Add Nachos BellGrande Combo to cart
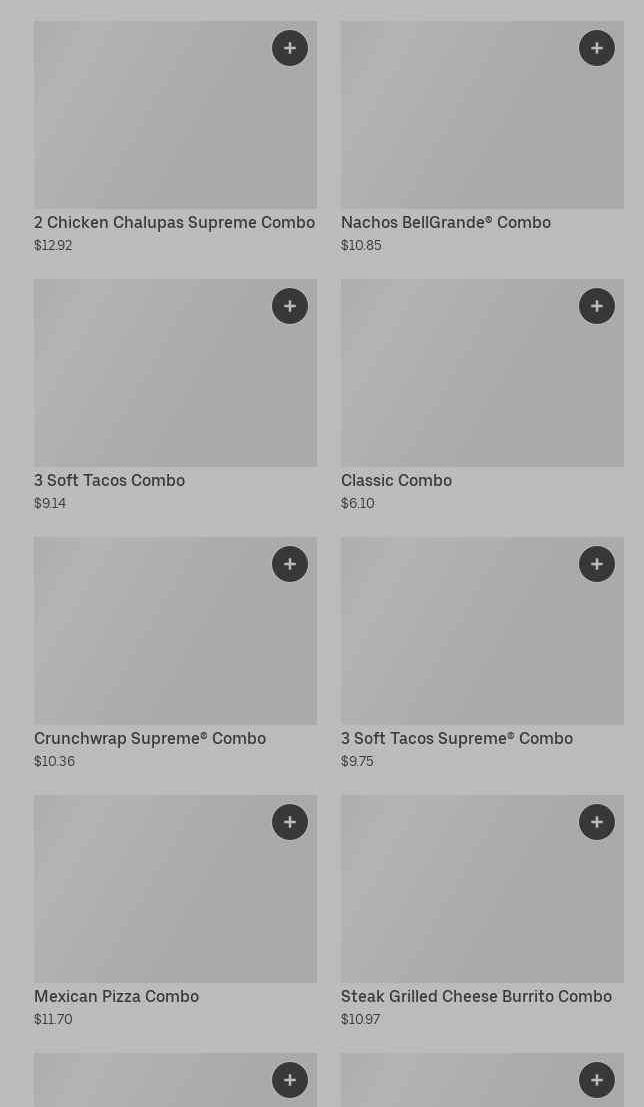 (x=597, y=48)
